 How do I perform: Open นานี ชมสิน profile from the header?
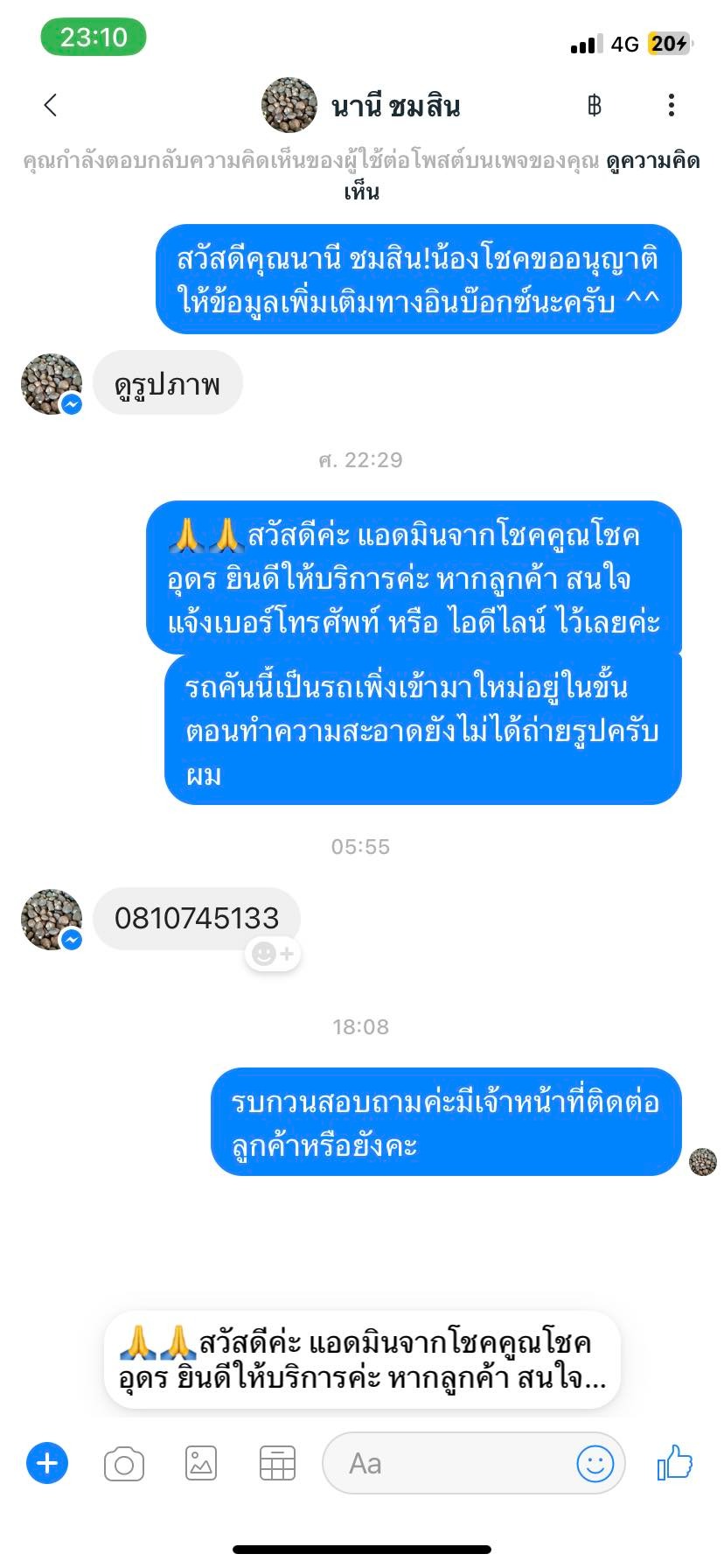point(361,106)
